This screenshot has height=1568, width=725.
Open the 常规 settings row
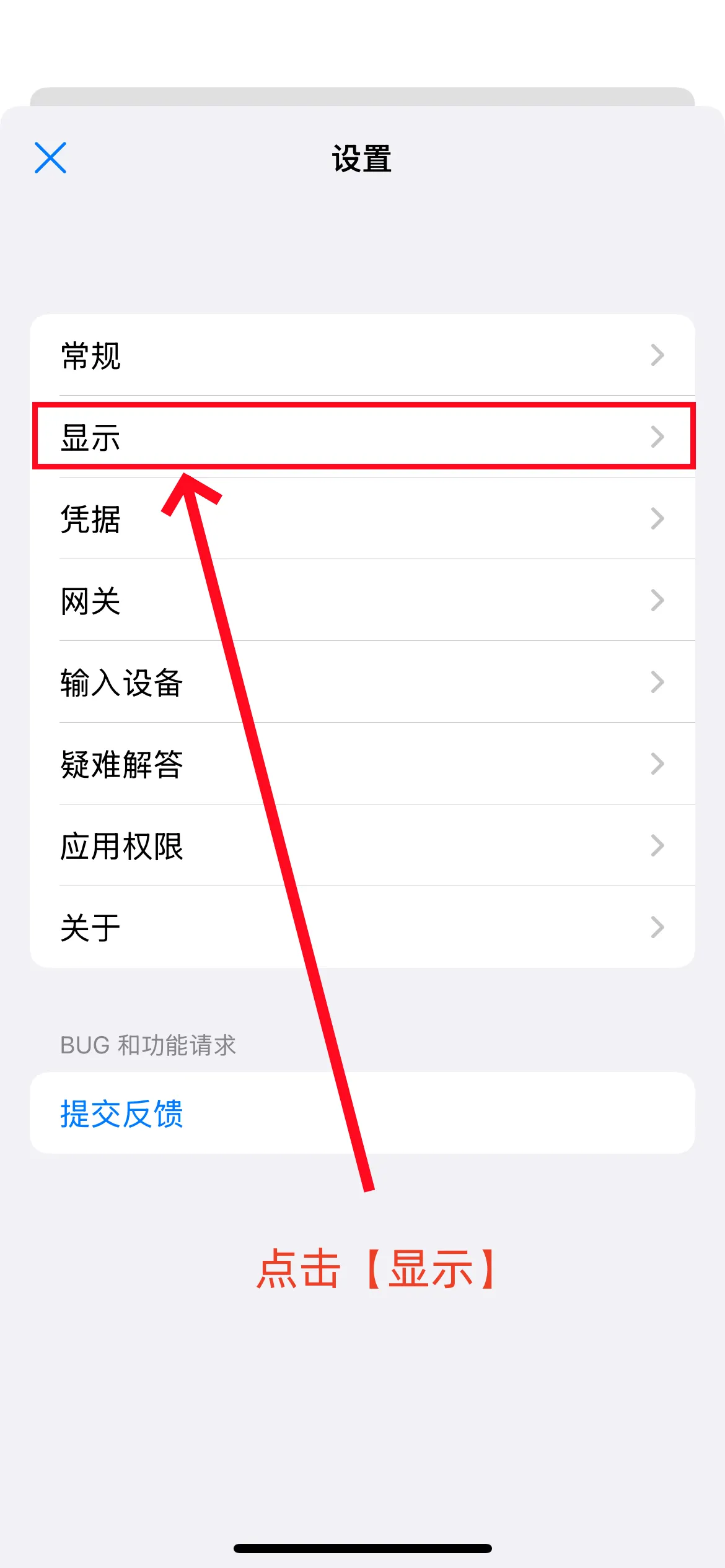[x=362, y=355]
